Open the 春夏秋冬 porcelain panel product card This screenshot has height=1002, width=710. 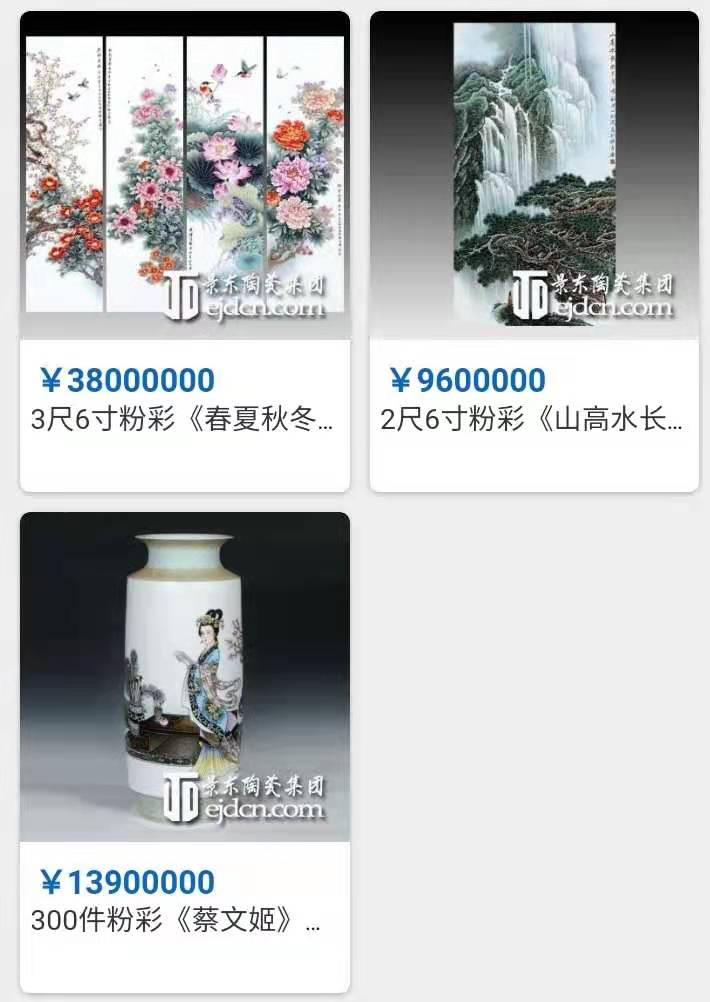184,250
